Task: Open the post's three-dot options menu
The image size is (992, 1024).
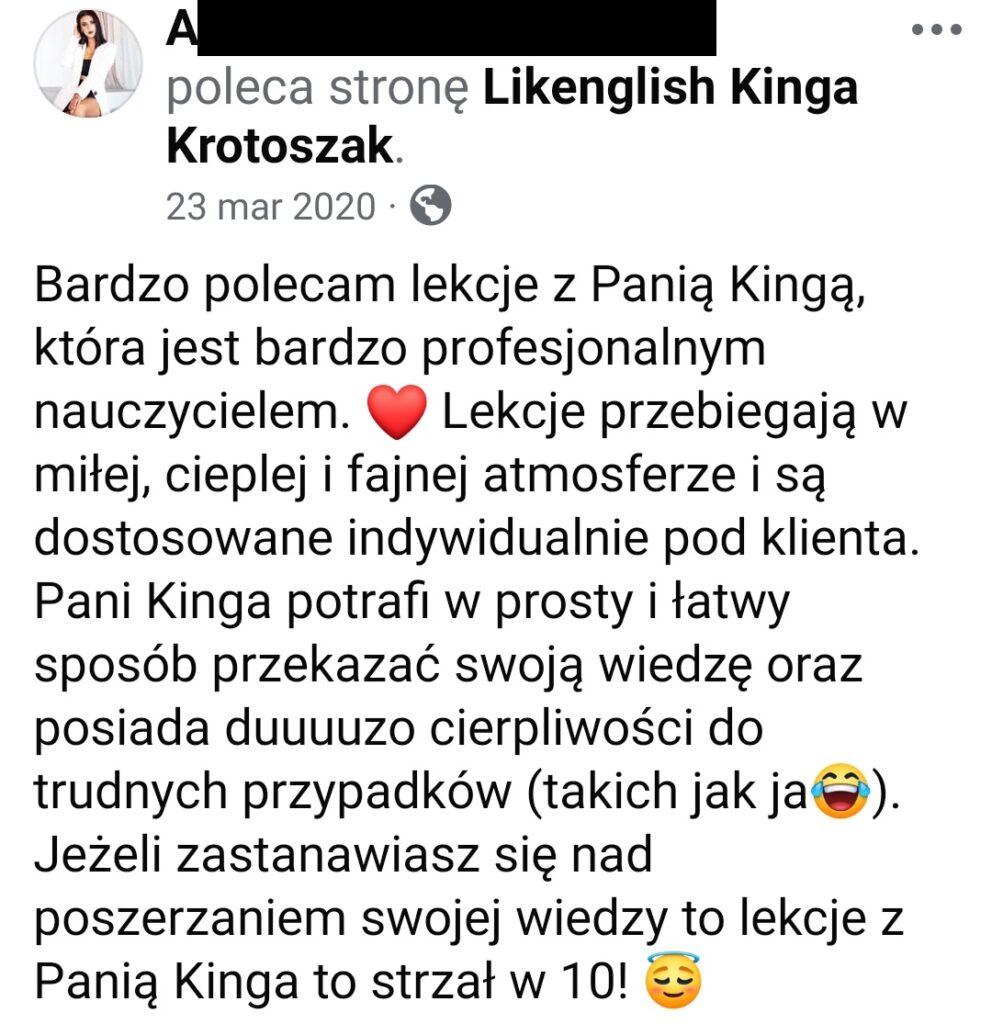Action: pyautogui.click(x=936, y=29)
